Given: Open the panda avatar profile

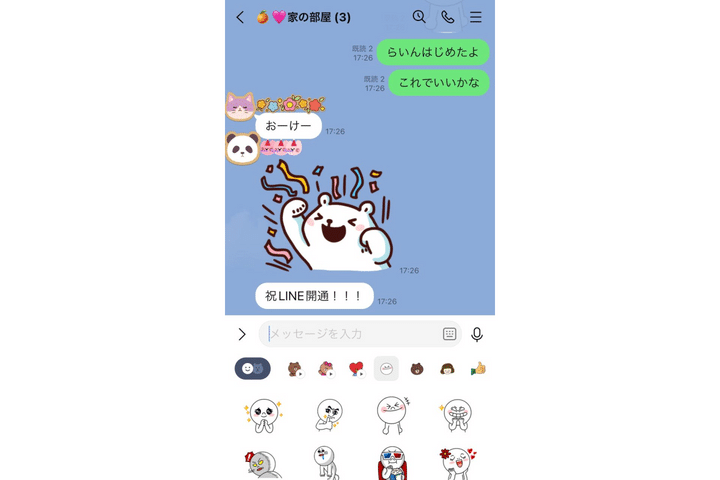Looking at the screenshot, I should click(x=241, y=149).
